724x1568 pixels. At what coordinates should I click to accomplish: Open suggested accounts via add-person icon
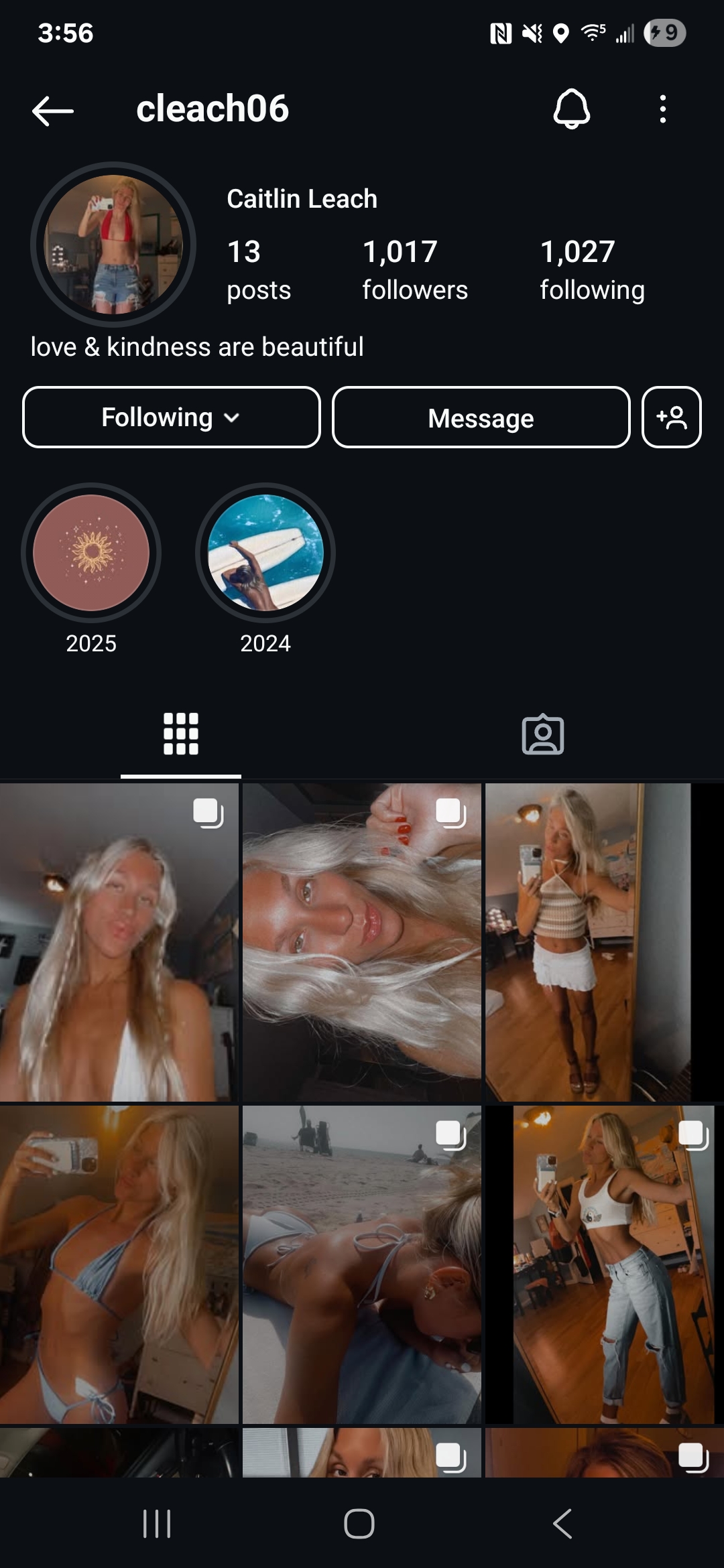click(x=672, y=417)
